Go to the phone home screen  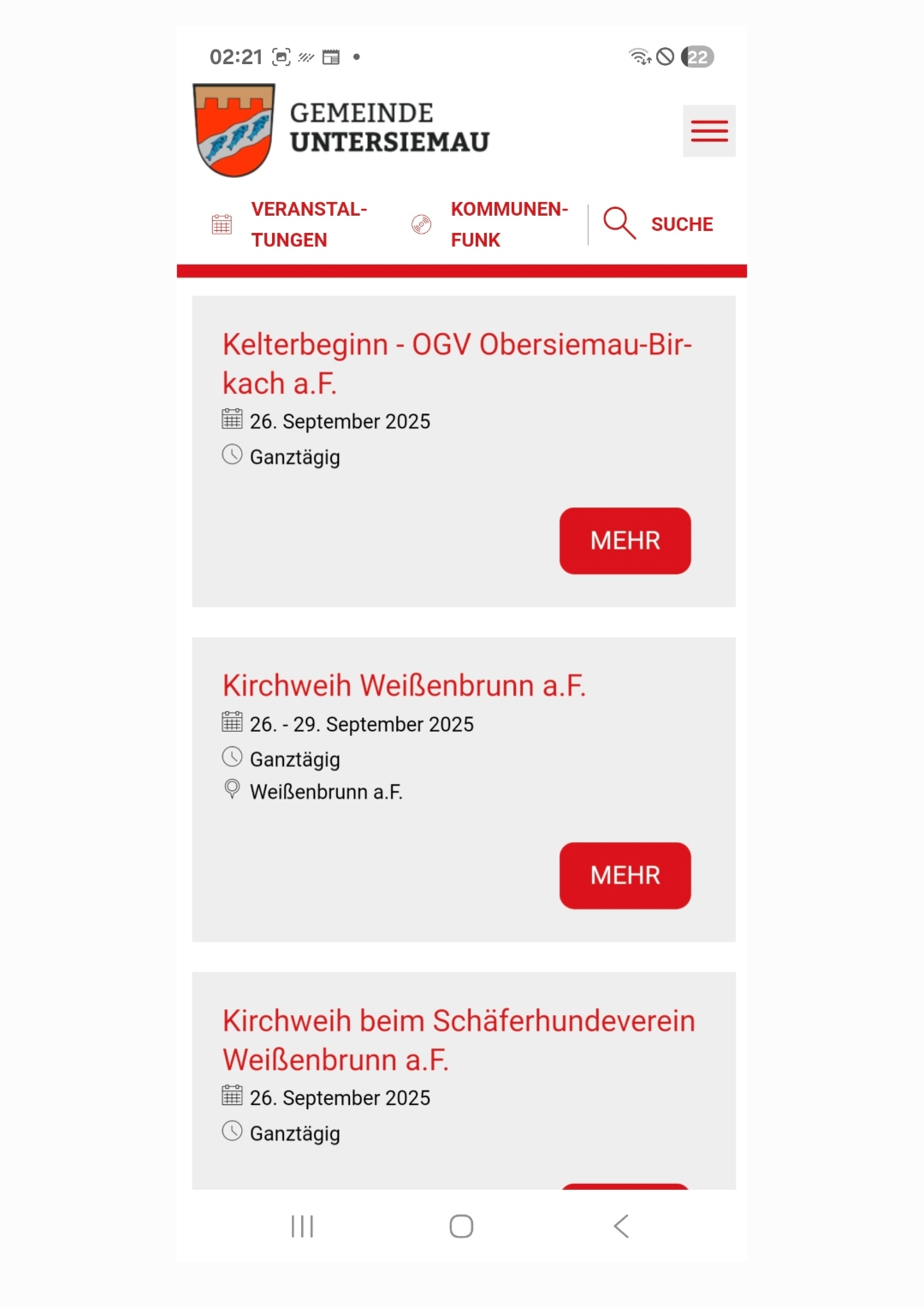(x=461, y=1226)
